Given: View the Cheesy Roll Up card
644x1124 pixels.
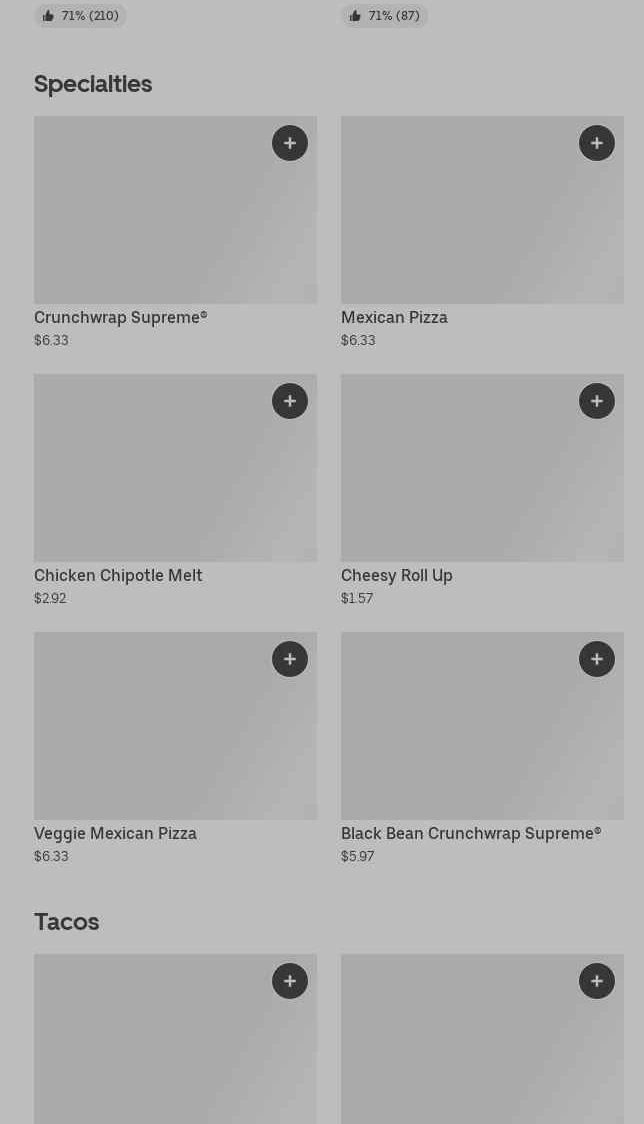Looking at the screenshot, I should coord(482,491).
